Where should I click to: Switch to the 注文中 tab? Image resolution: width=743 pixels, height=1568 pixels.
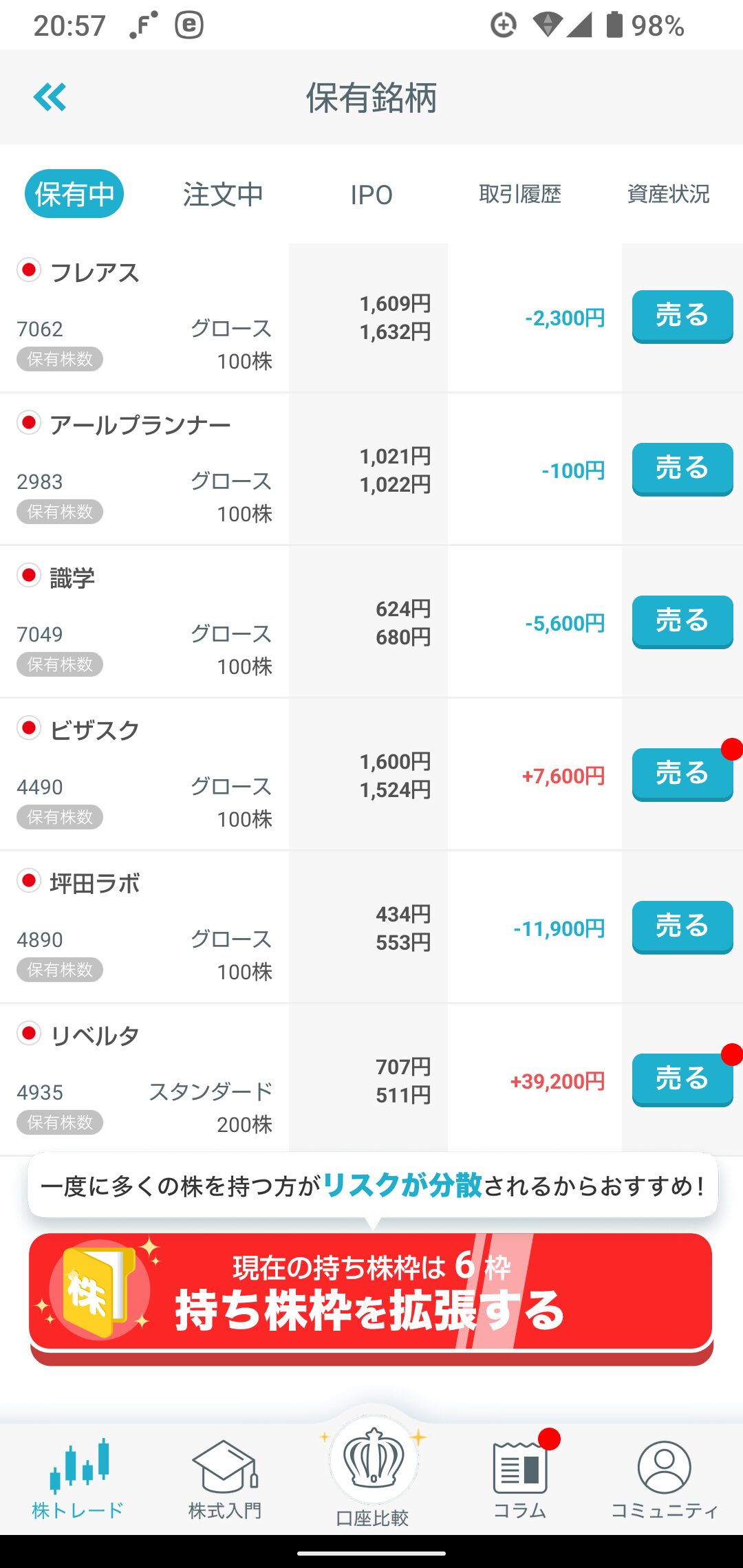223,194
